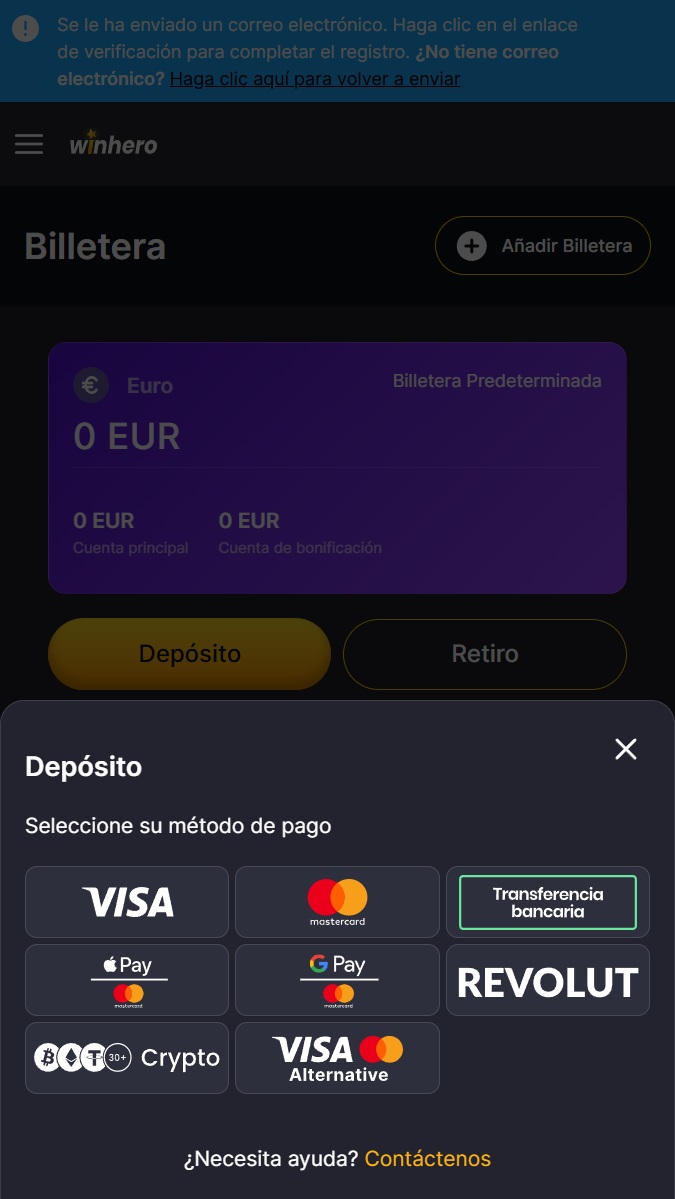Select Revolut payment method
The width and height of the screenshot is (675, 1199).
coord(547,980)
